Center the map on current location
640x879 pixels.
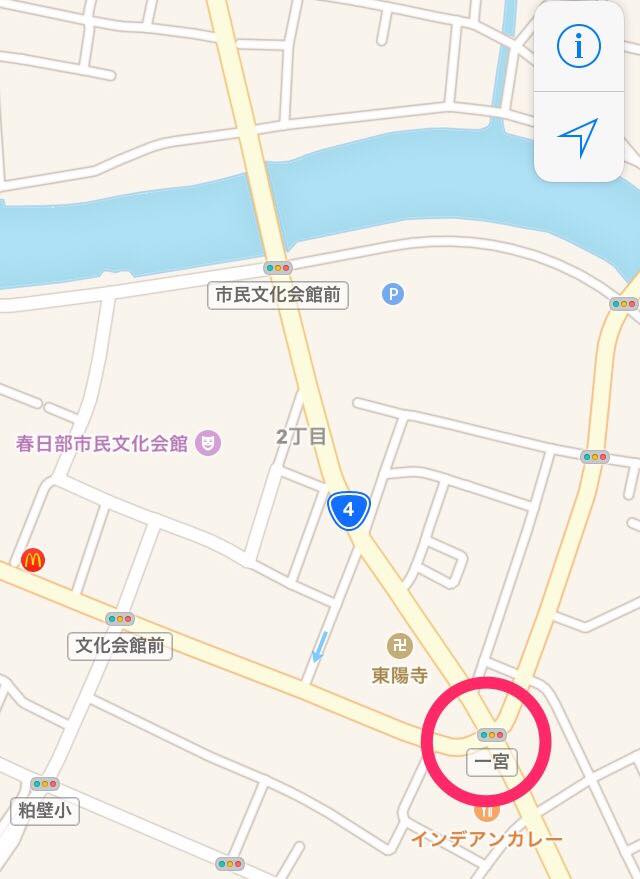pyautogui.click(x=578, y=137)
